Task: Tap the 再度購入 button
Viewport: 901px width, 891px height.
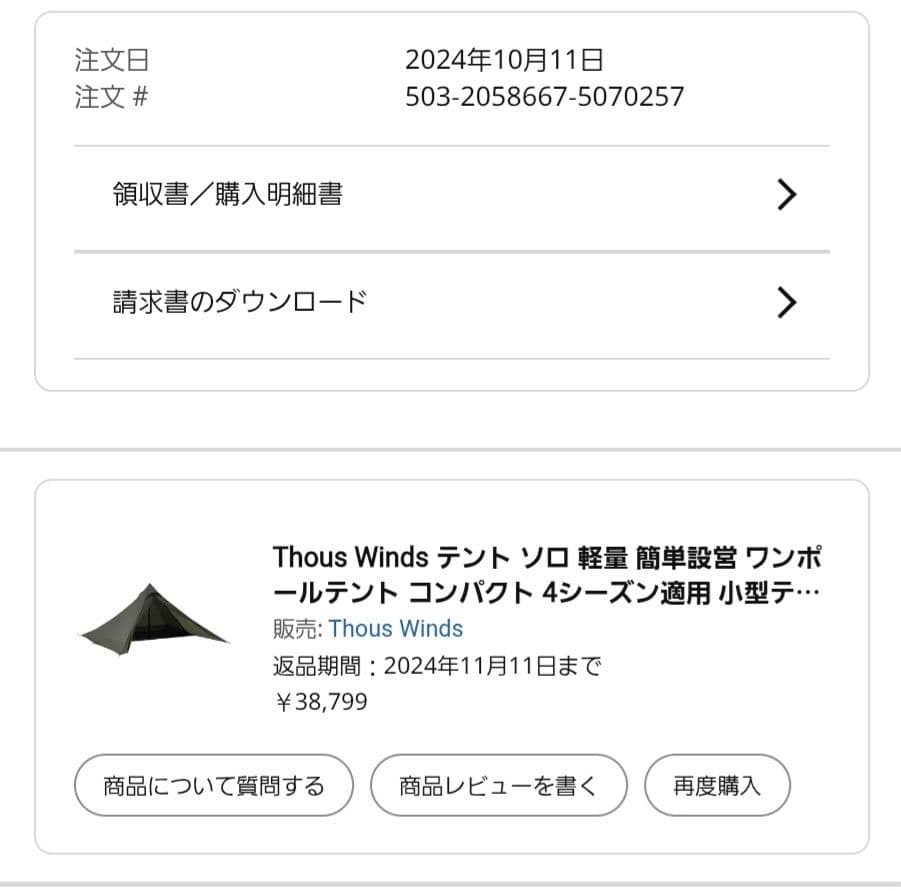Action: (x=717, y=786)
